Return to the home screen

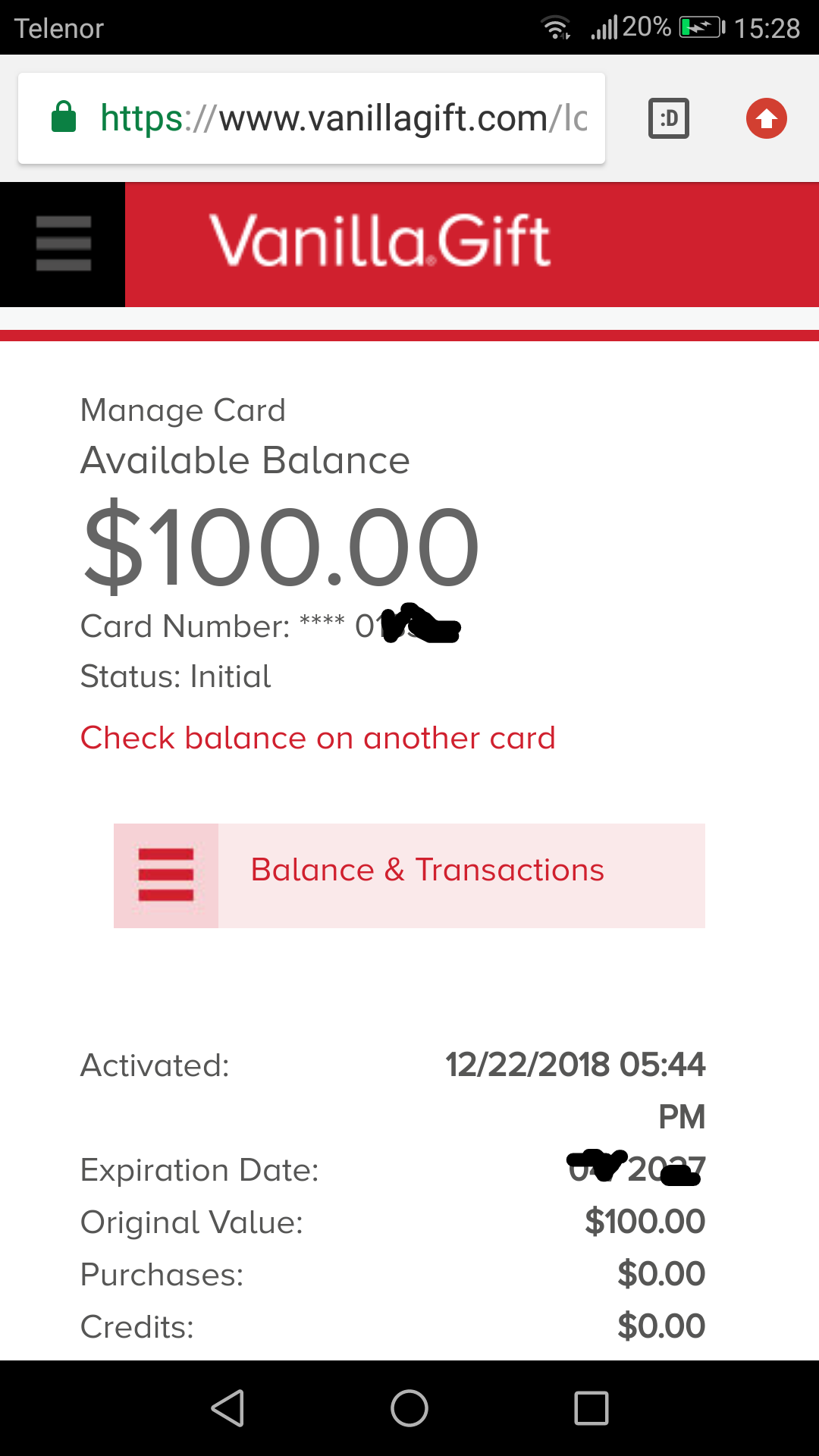pos(409,1408)
